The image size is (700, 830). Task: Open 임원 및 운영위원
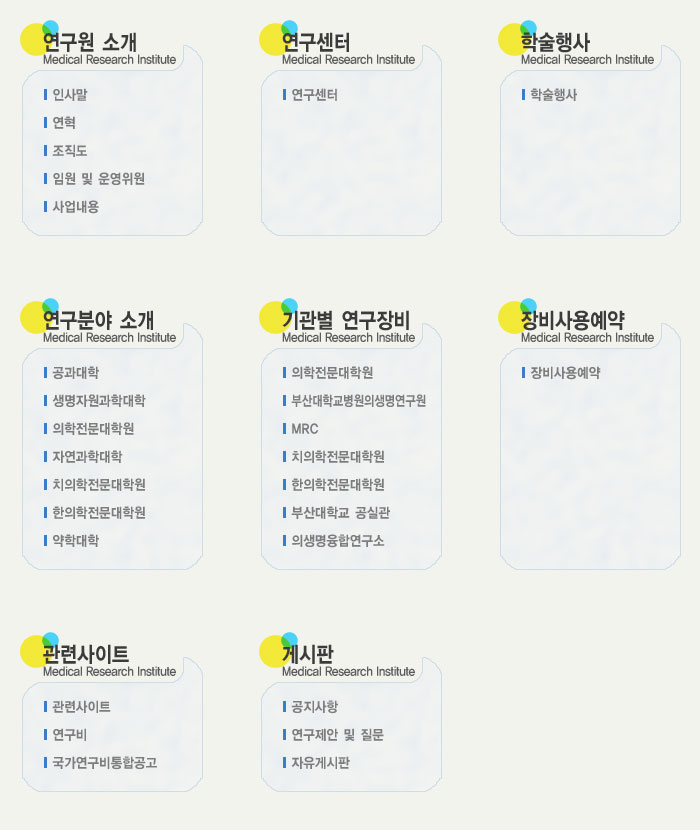click(98, 179)
